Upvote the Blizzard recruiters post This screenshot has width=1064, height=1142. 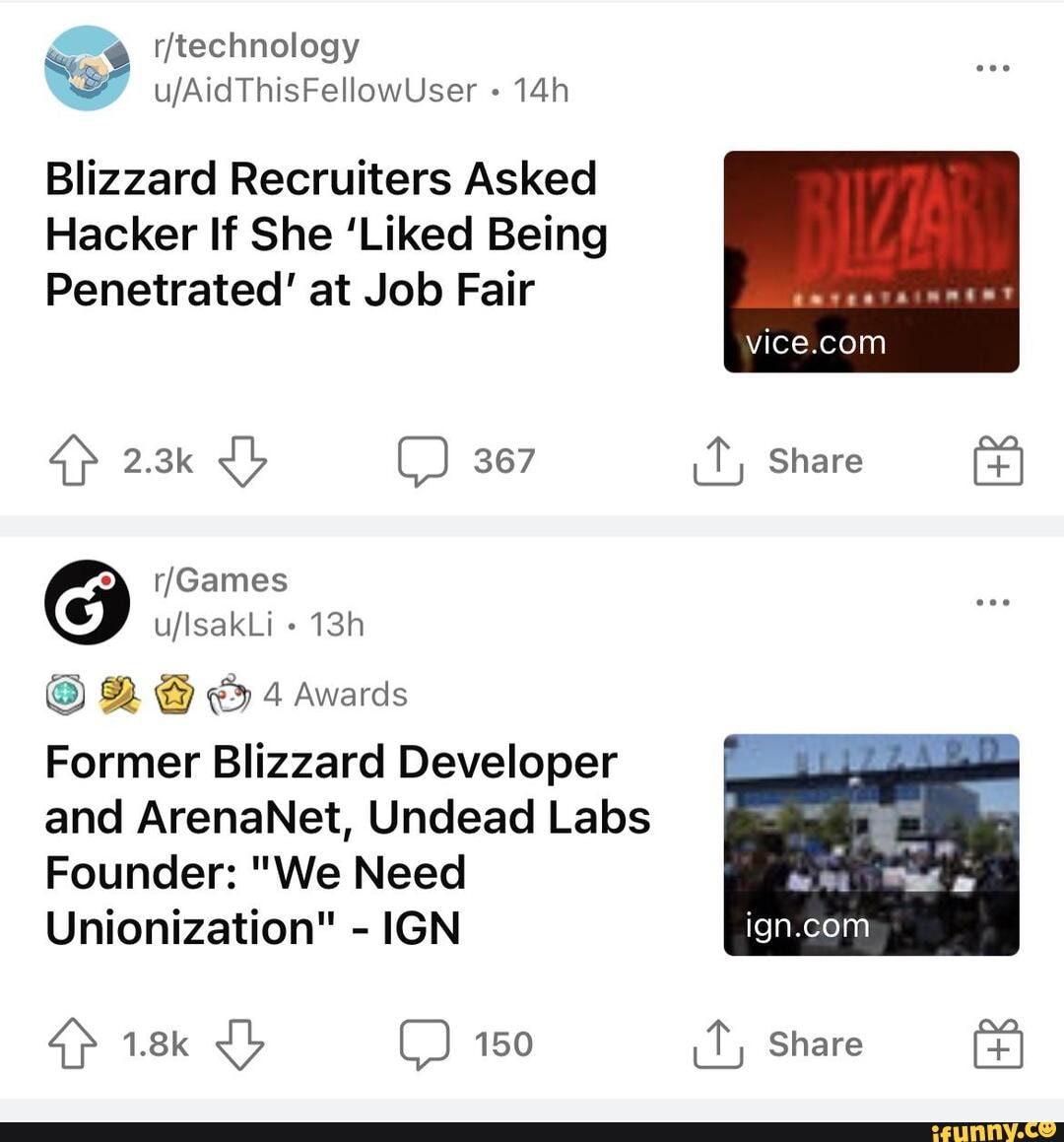(x=74, y=459)
